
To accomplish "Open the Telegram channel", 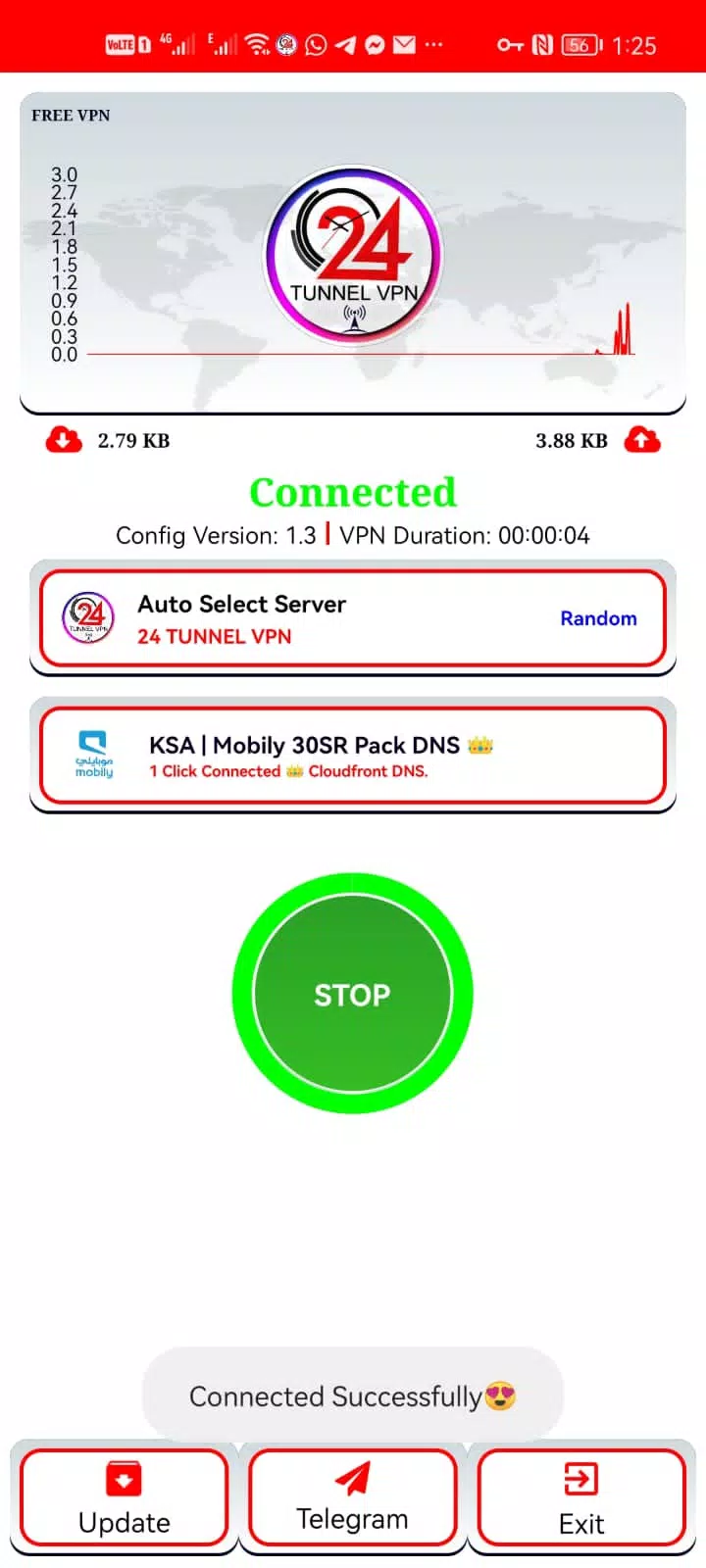I will pos(352,1497).
